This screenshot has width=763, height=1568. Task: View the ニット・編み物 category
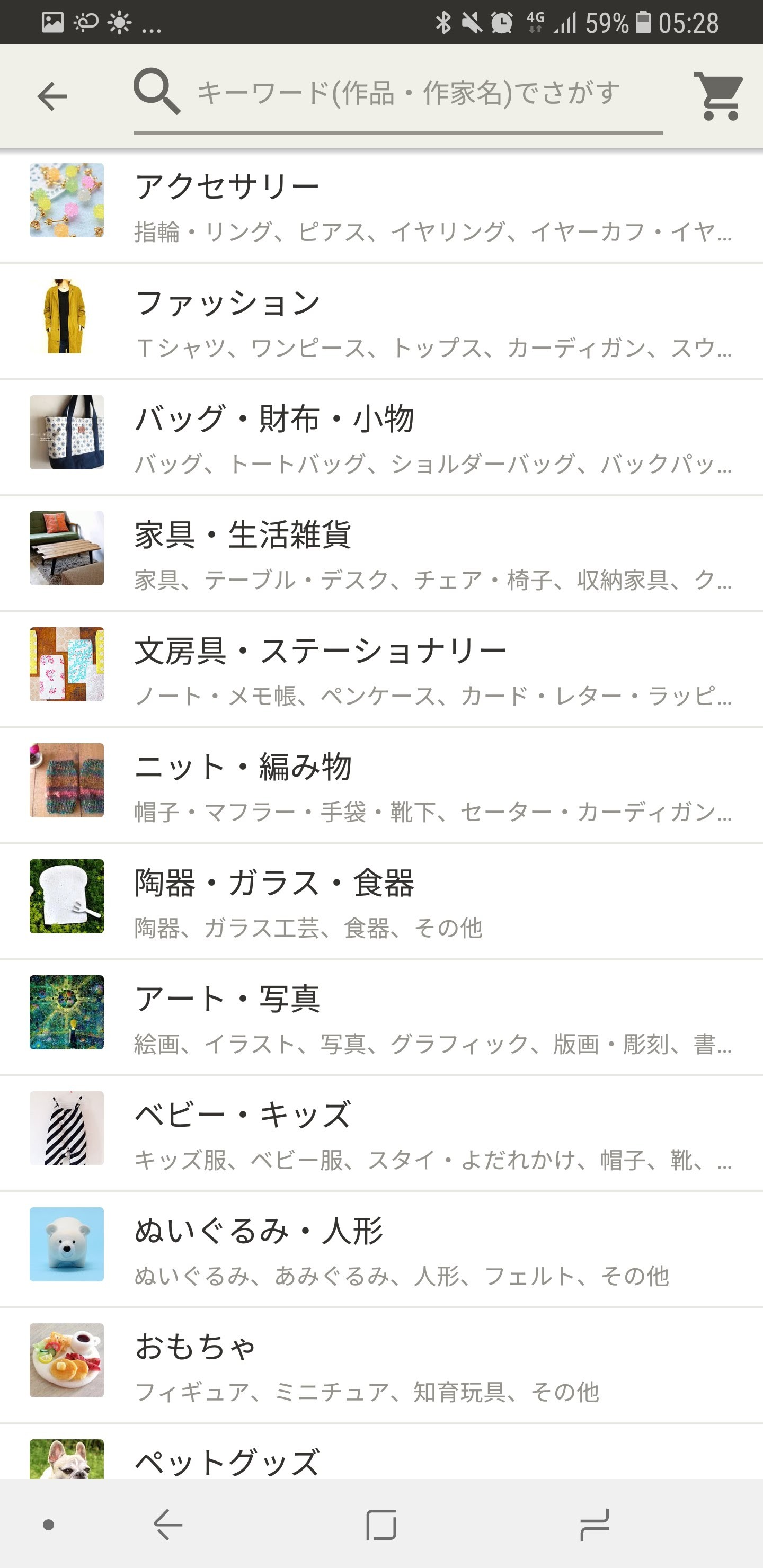(381, 786)
